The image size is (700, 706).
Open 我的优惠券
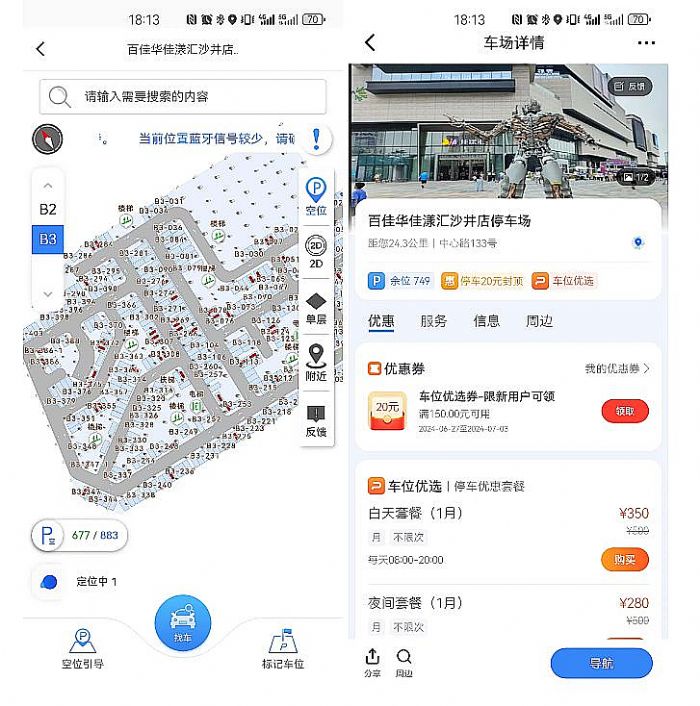[617, 369]
